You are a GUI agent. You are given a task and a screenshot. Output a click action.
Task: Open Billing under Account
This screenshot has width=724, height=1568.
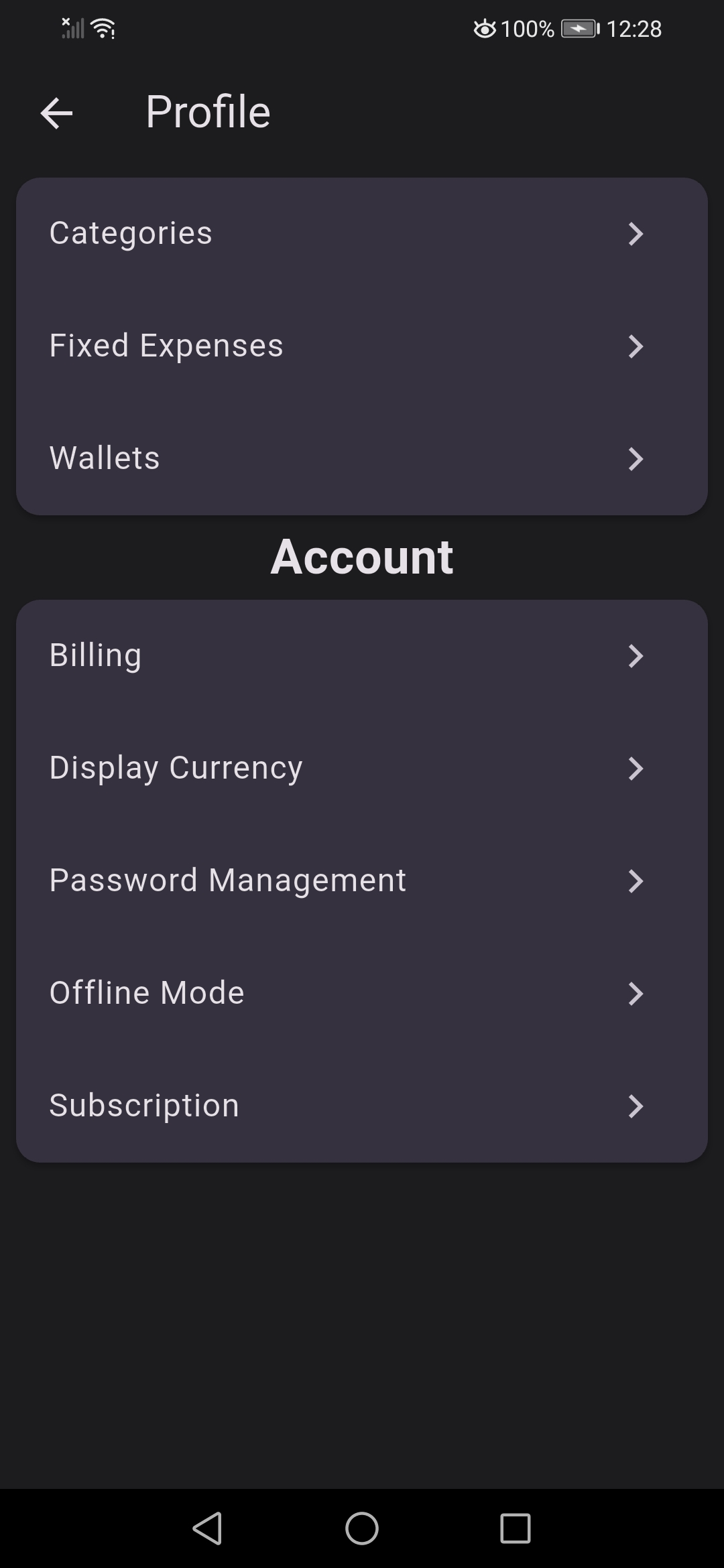362,656
